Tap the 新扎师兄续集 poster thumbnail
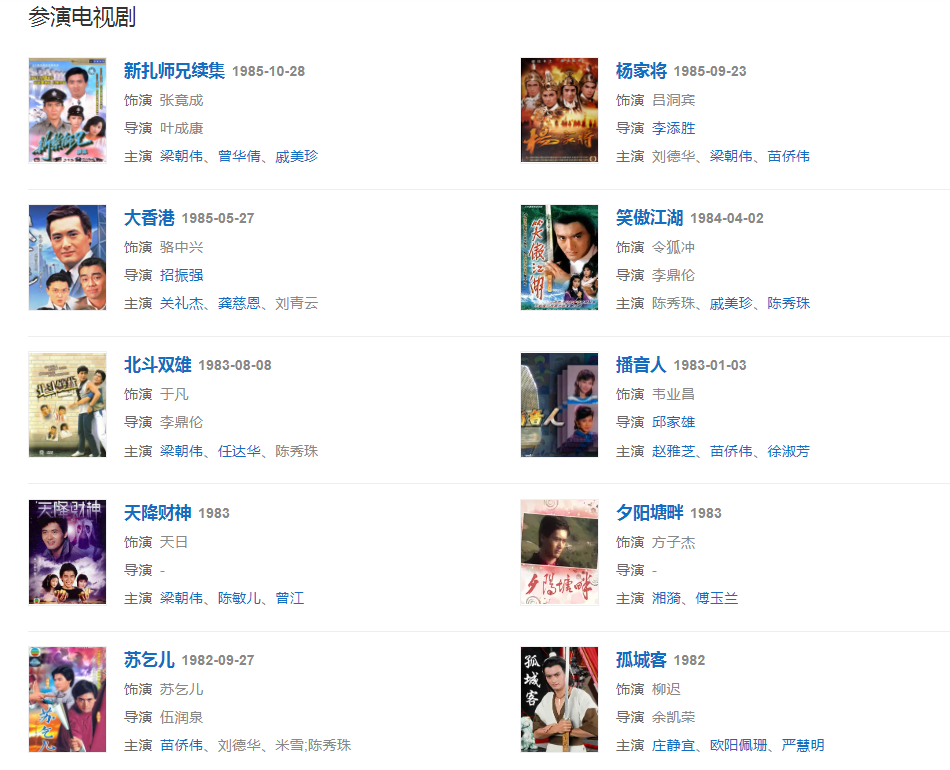 click(67, 110)
